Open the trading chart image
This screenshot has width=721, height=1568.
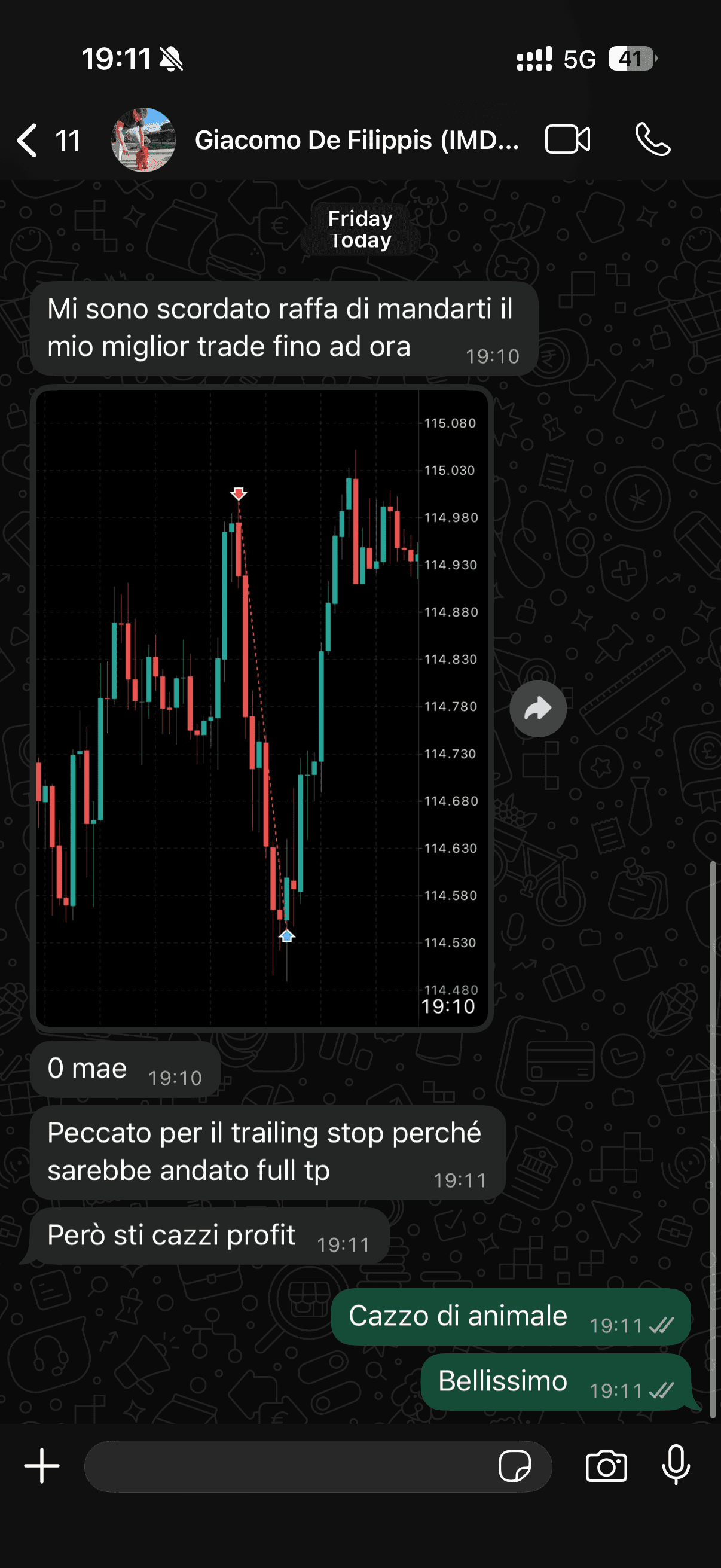point(262,708)
